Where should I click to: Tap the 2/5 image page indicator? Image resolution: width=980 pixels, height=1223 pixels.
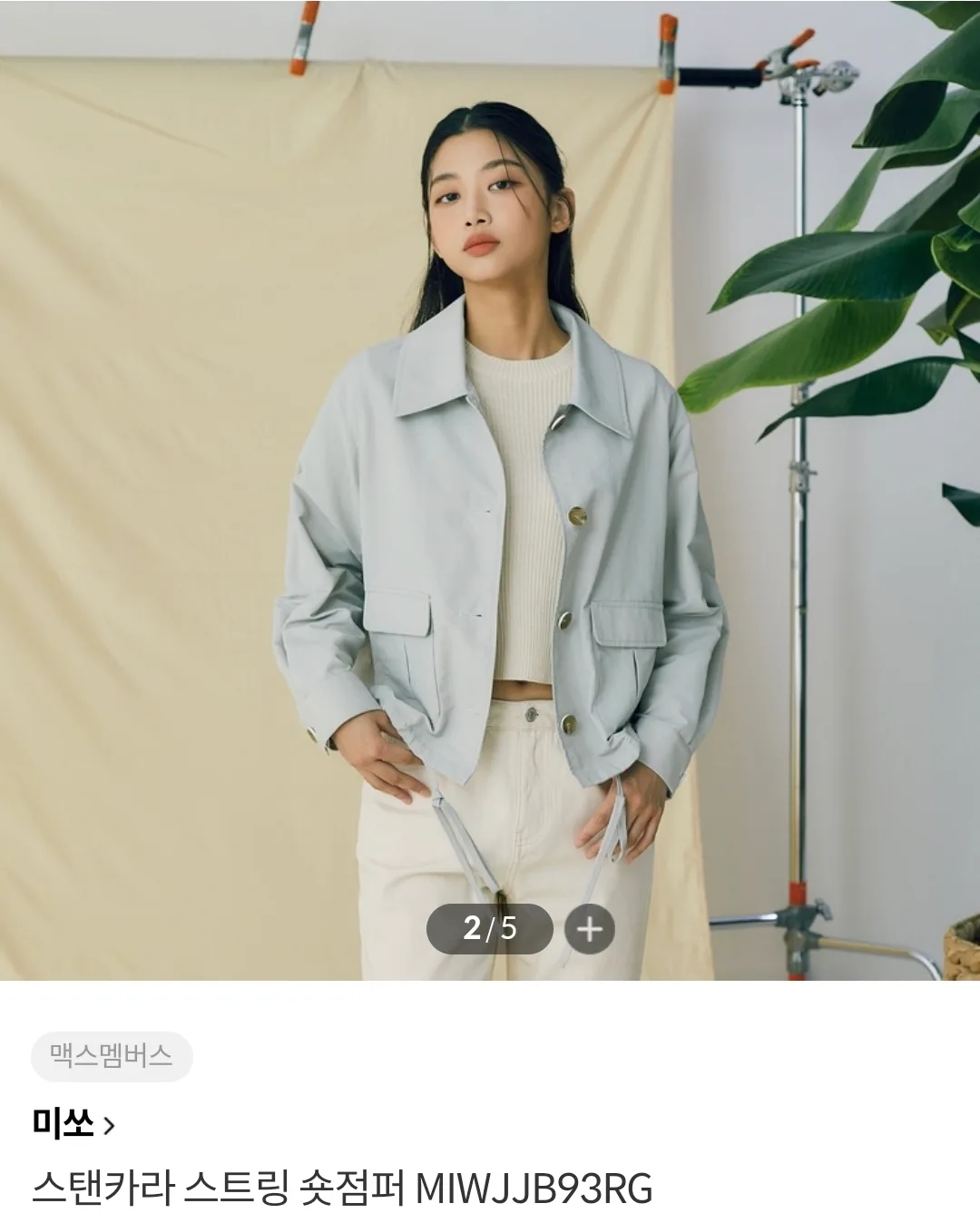pos(490,929)
